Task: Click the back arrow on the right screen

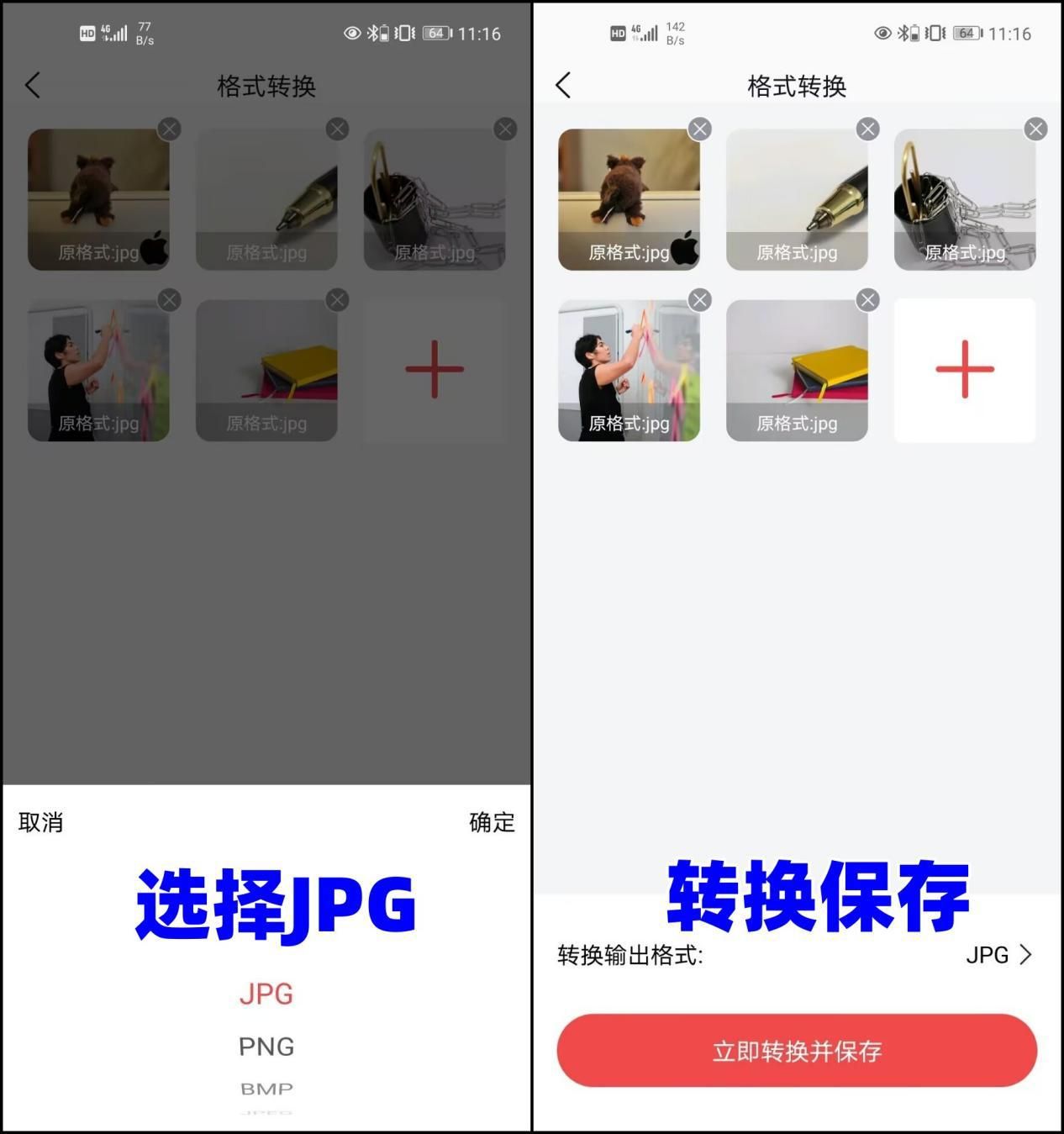Action: pos(563,85)
